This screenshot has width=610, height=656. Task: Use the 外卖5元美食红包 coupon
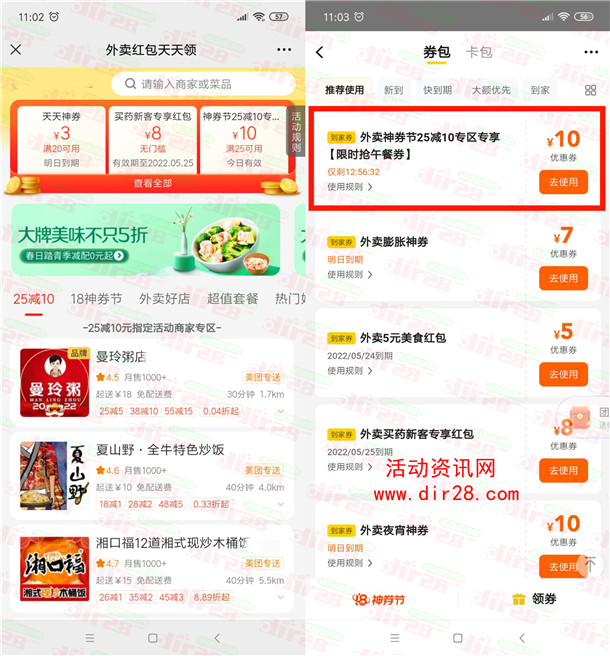[563, 374]
